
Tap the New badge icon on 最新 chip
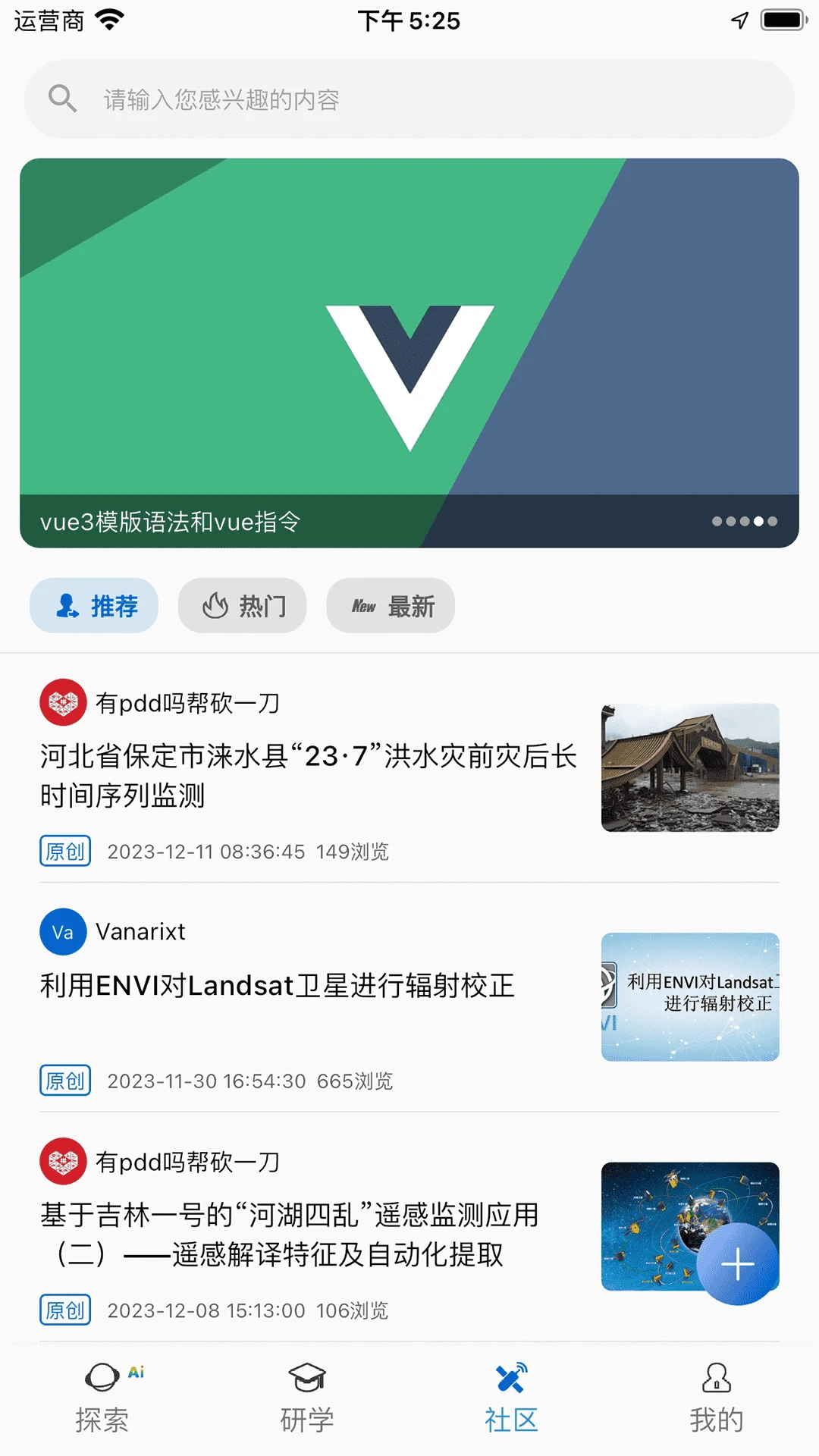pos(364,604)
